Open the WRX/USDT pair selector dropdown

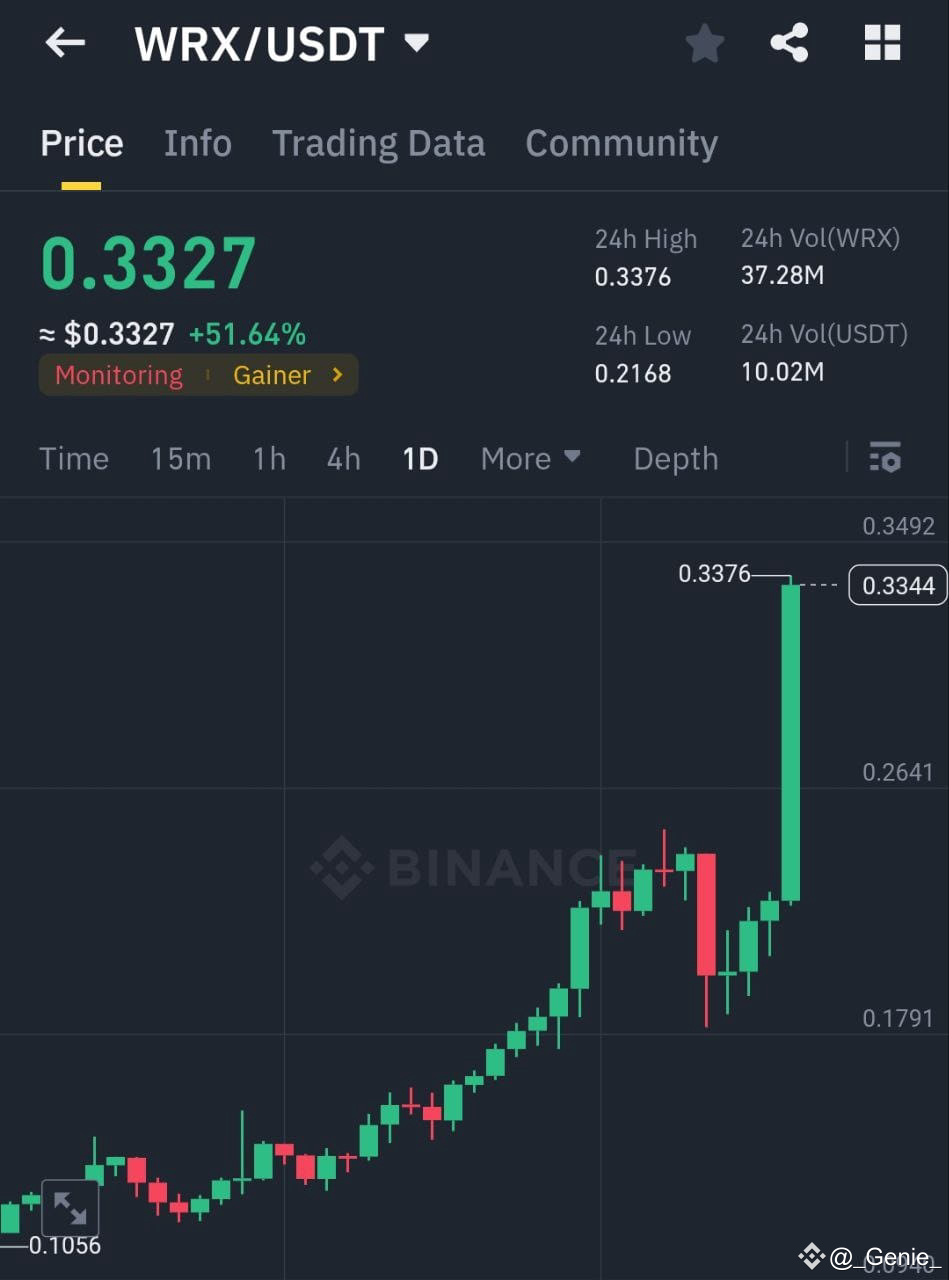click(417, 42)
